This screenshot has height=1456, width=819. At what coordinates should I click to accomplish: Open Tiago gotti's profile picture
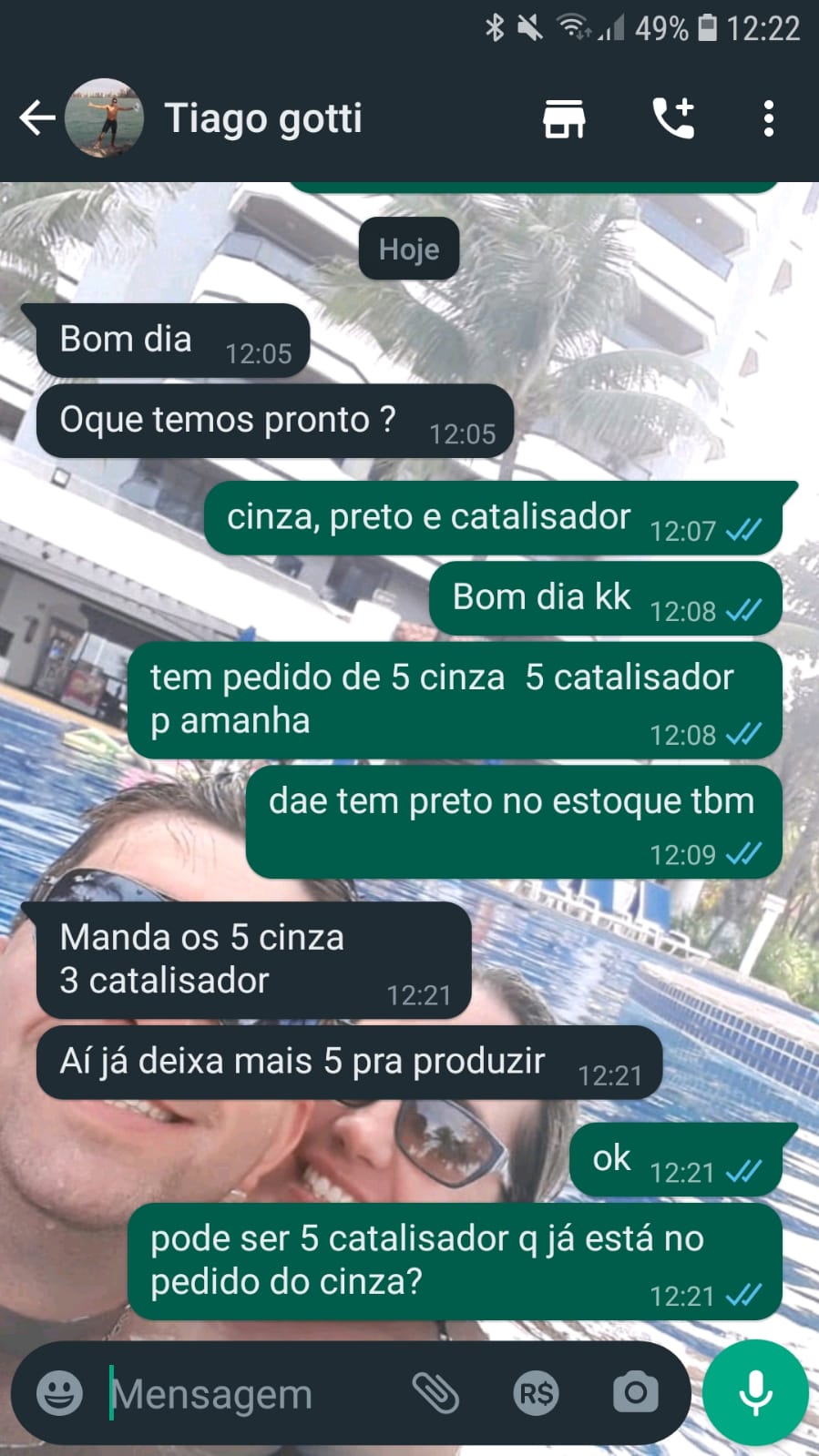(104, 118)
